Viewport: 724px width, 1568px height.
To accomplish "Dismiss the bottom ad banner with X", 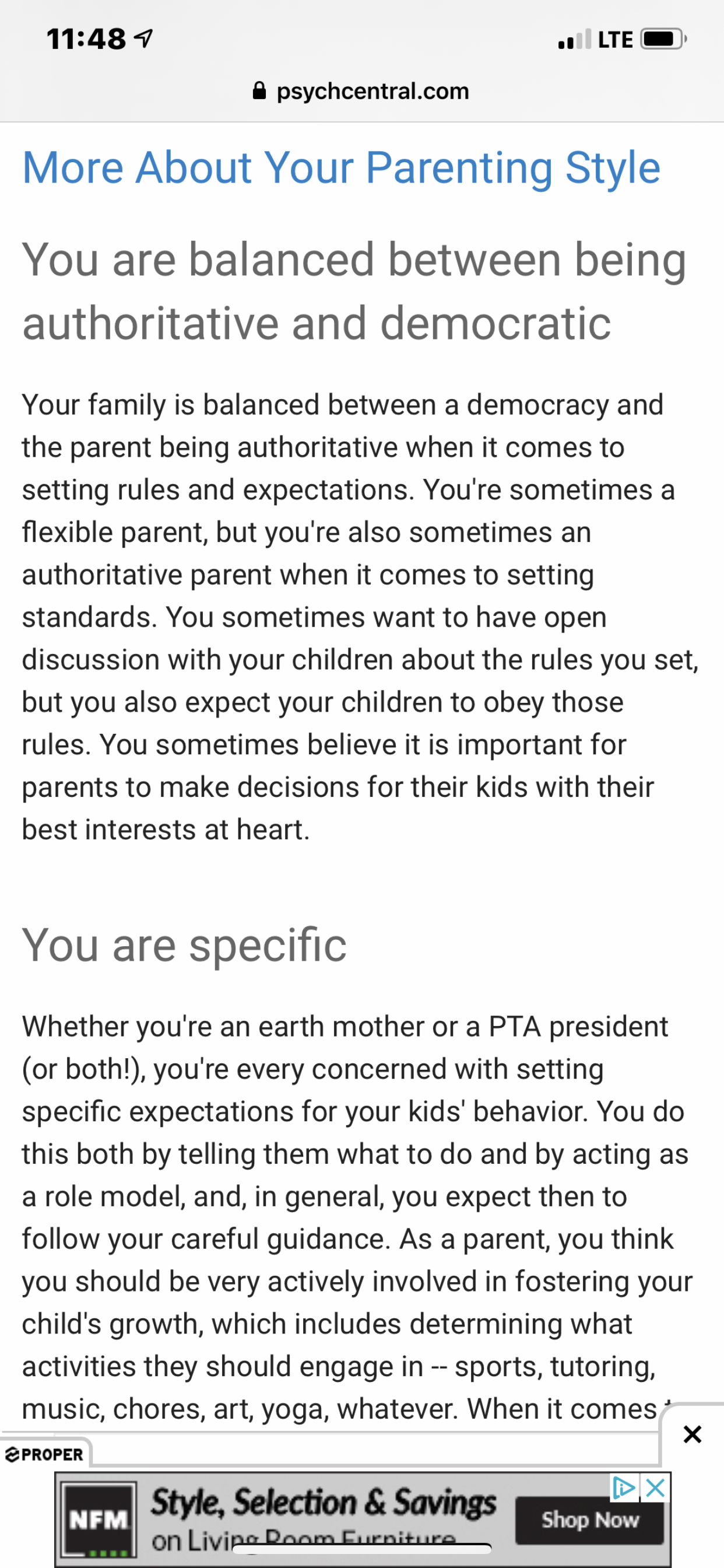I will pyautogui.click(x=693, y=1434).
